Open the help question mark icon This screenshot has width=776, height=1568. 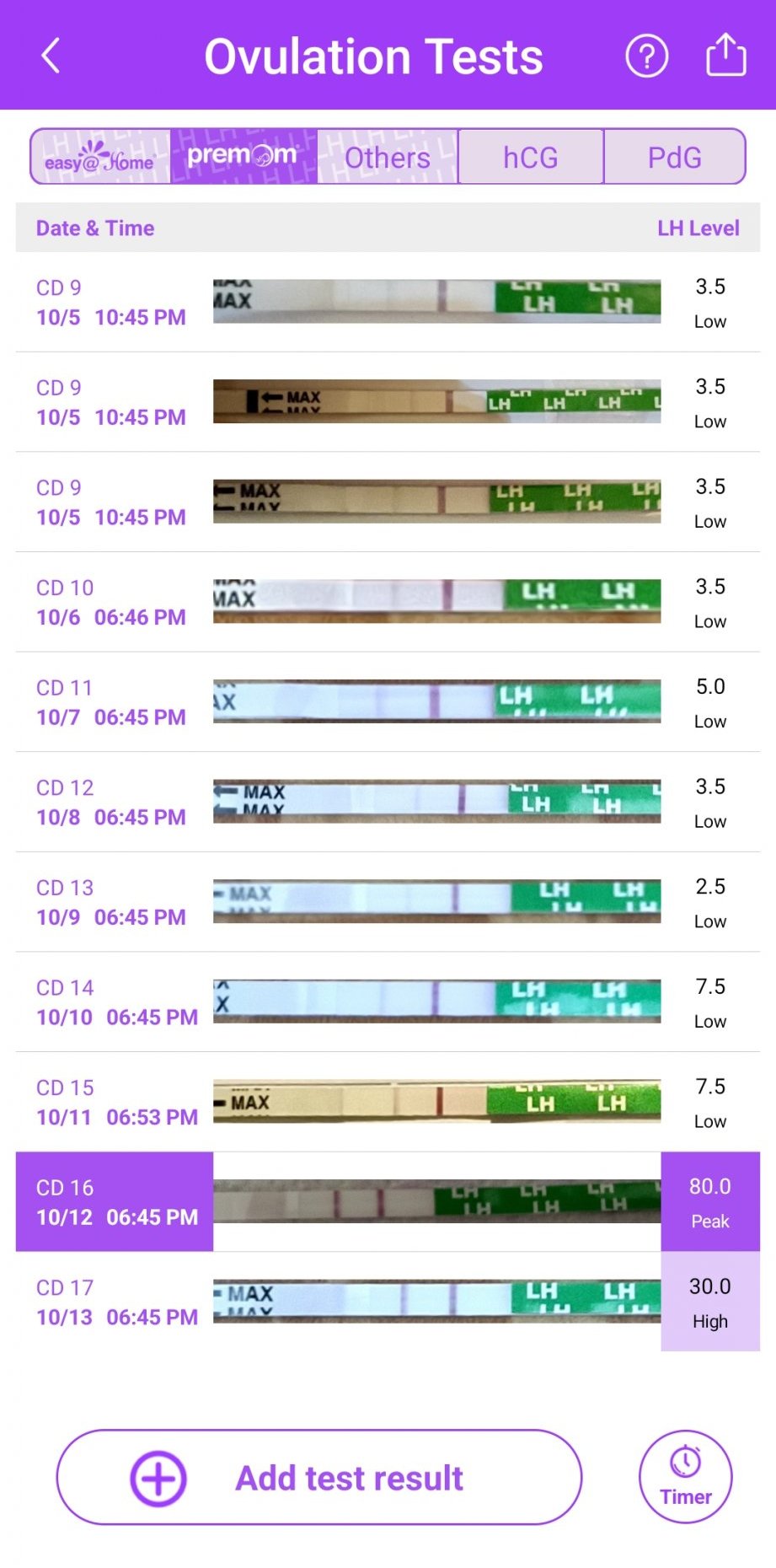point(646,56)
